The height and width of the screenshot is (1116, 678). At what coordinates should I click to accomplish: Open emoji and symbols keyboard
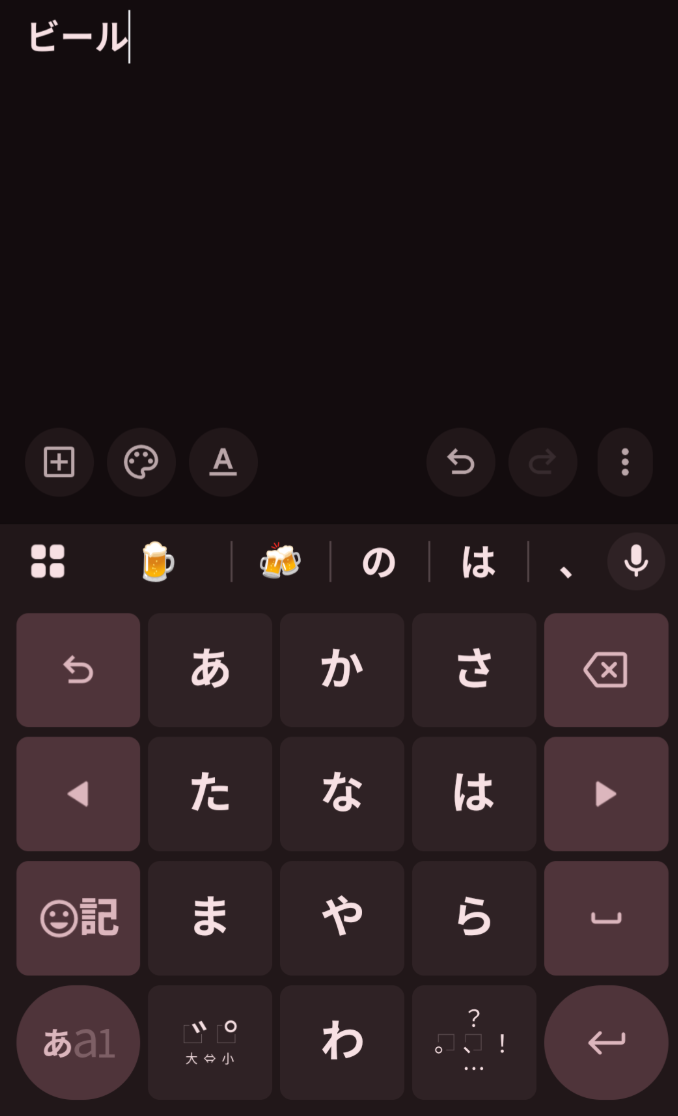pos(78,918)
